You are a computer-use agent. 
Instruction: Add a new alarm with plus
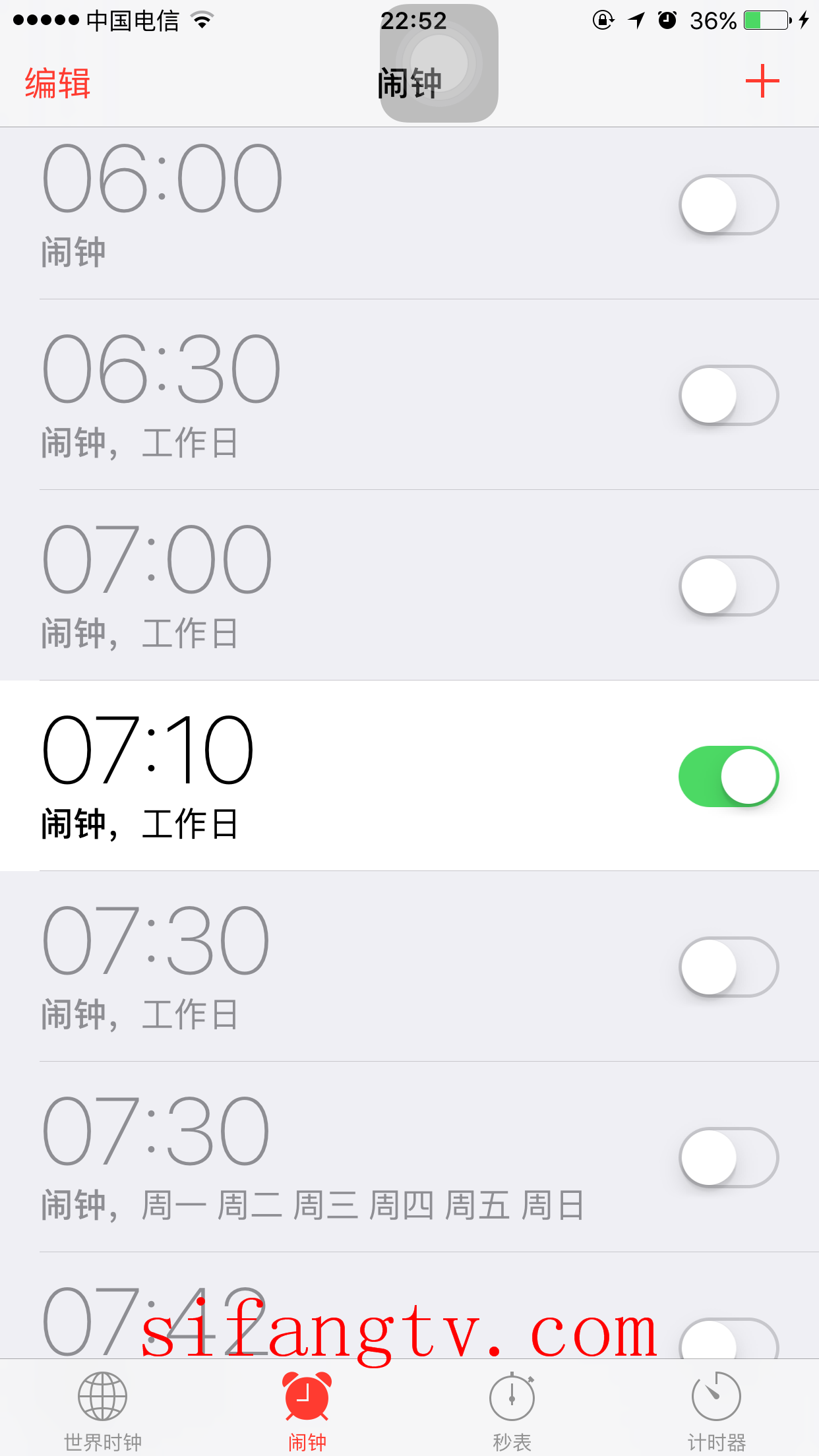click(762, 82)
